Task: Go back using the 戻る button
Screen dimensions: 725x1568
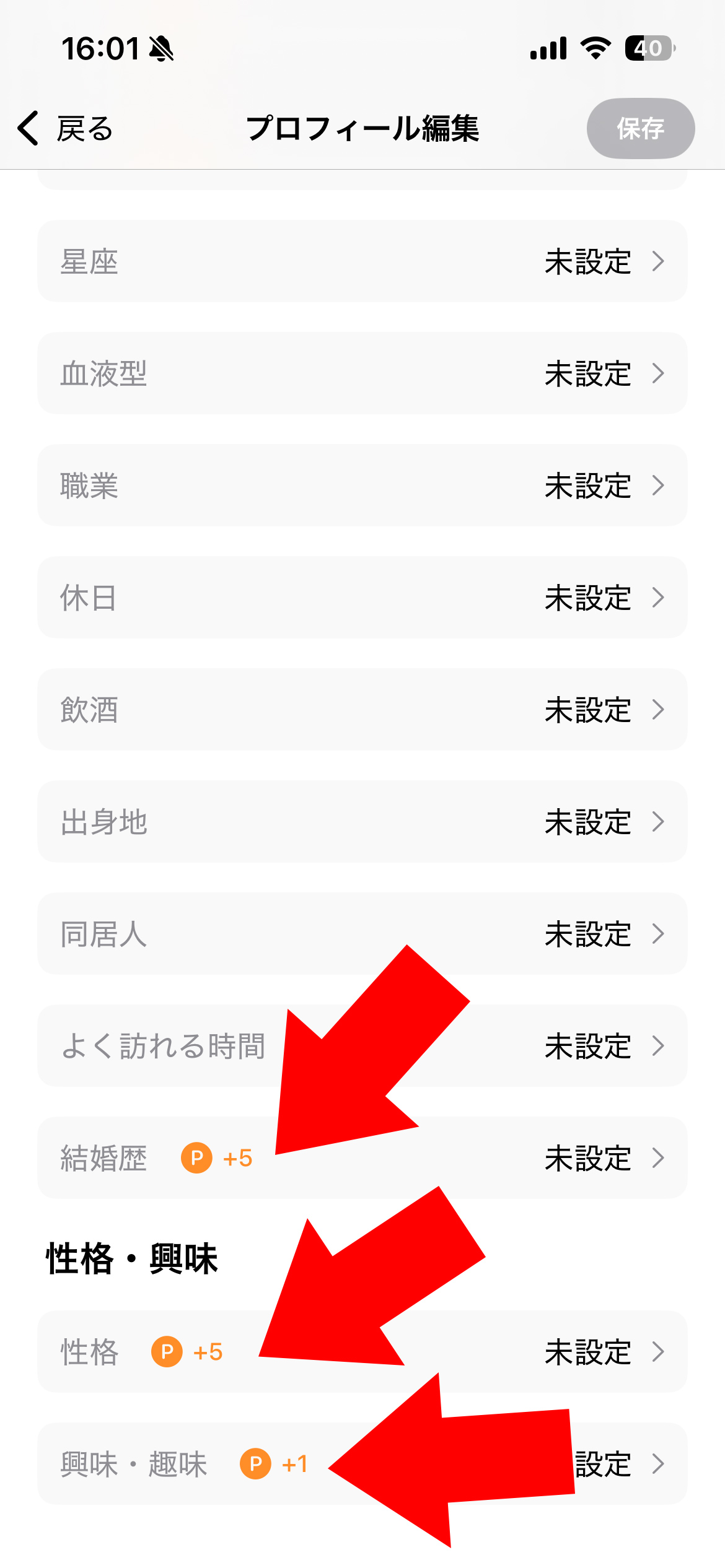Action: pyautogui.click(x=66, y=129)
